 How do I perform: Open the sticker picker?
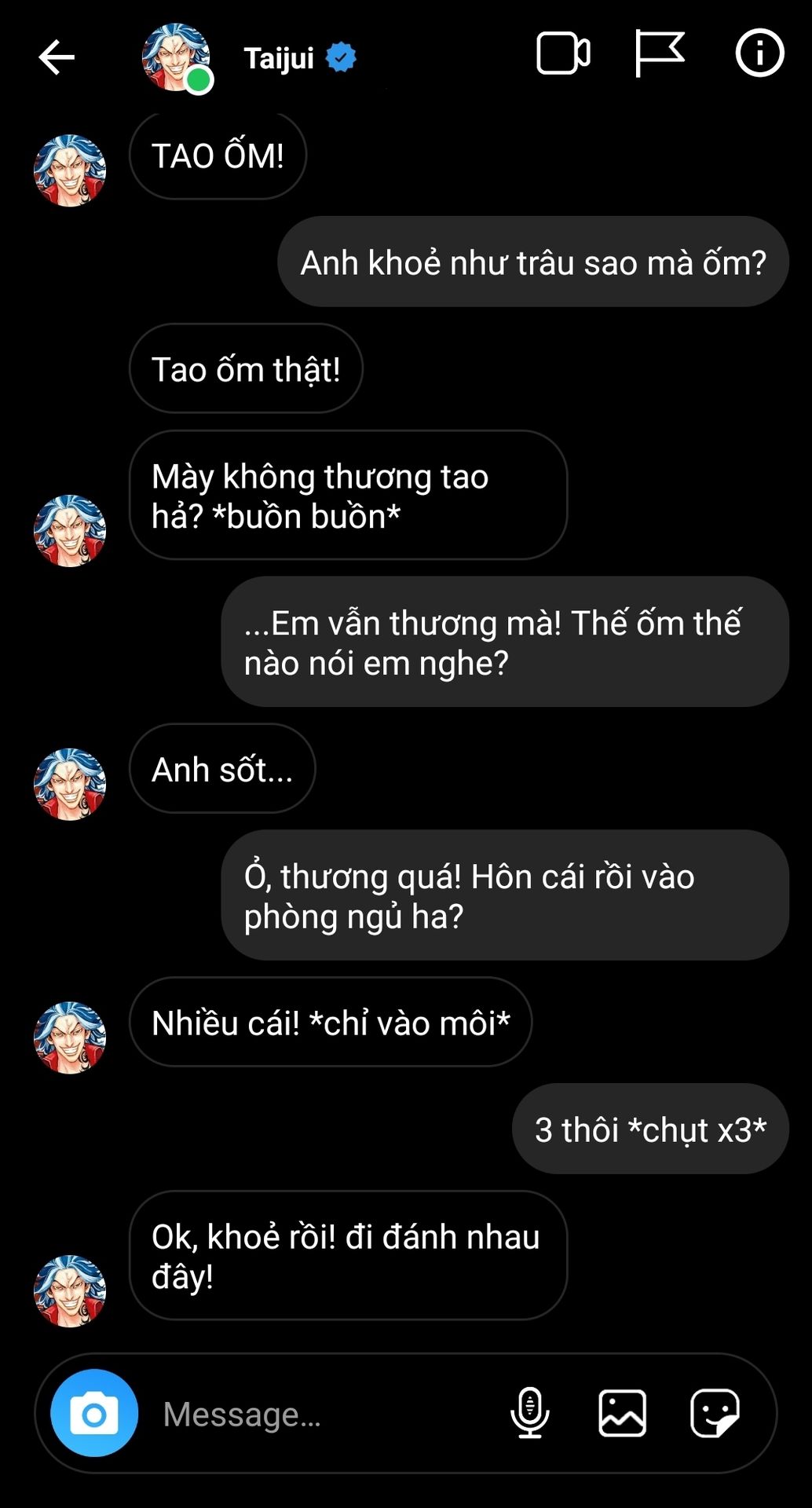pos(714,1413)
